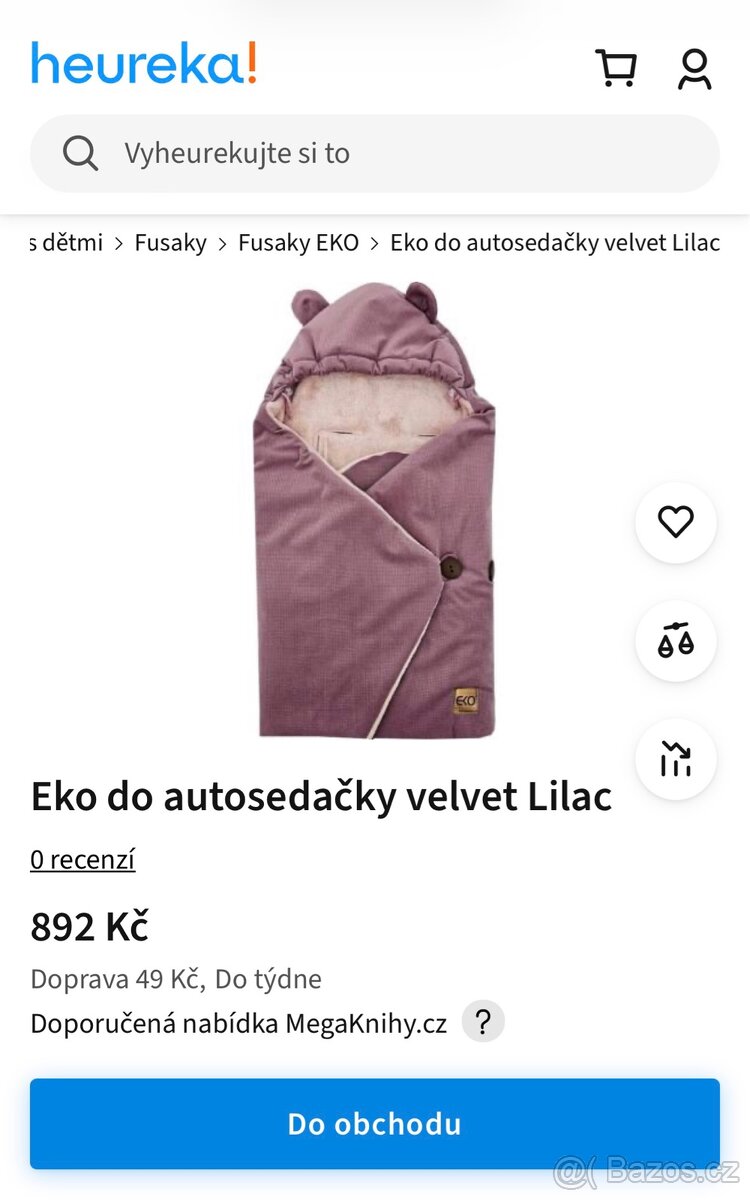Add product to favorites with heart
Viewport: 750px width, 1200px height.
click(675, 522)
